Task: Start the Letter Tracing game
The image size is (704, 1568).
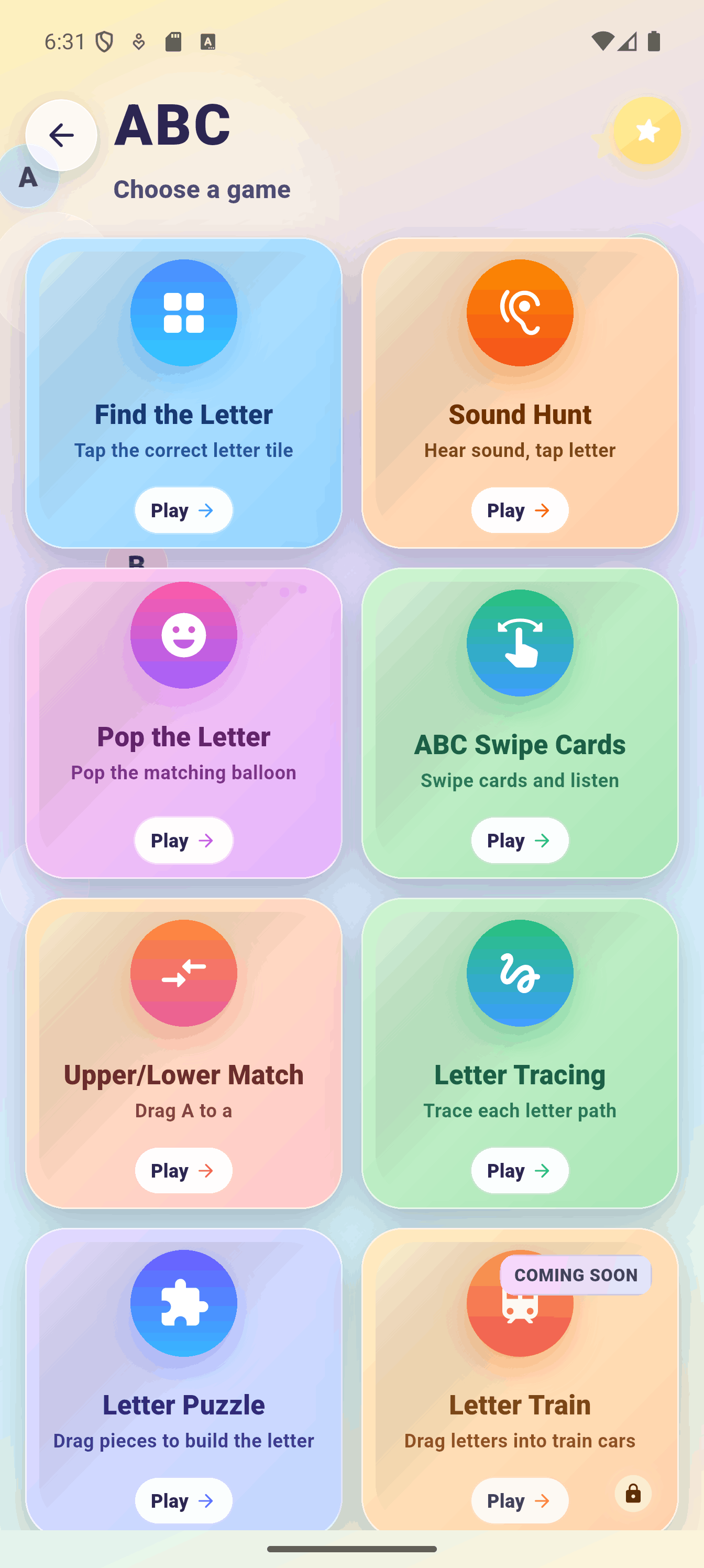Action: click(x=519, y=1170)
